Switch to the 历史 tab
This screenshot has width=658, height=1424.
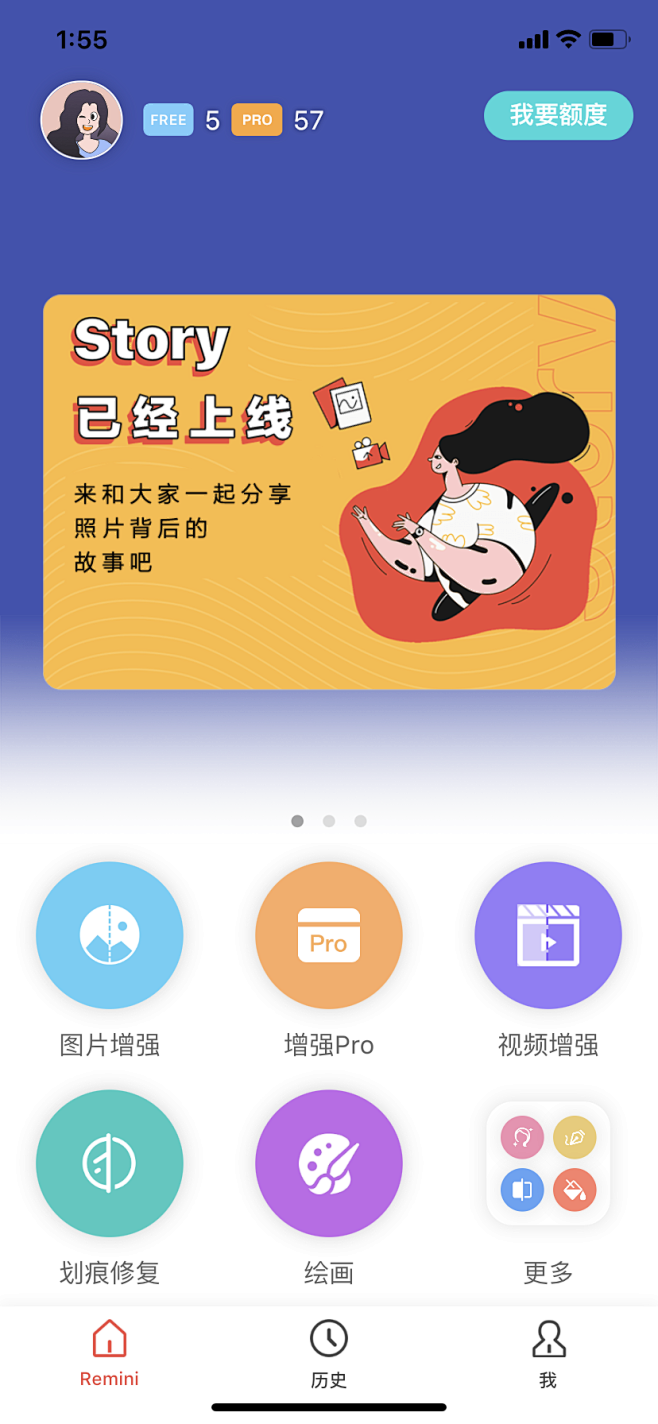click(329, 1354)
